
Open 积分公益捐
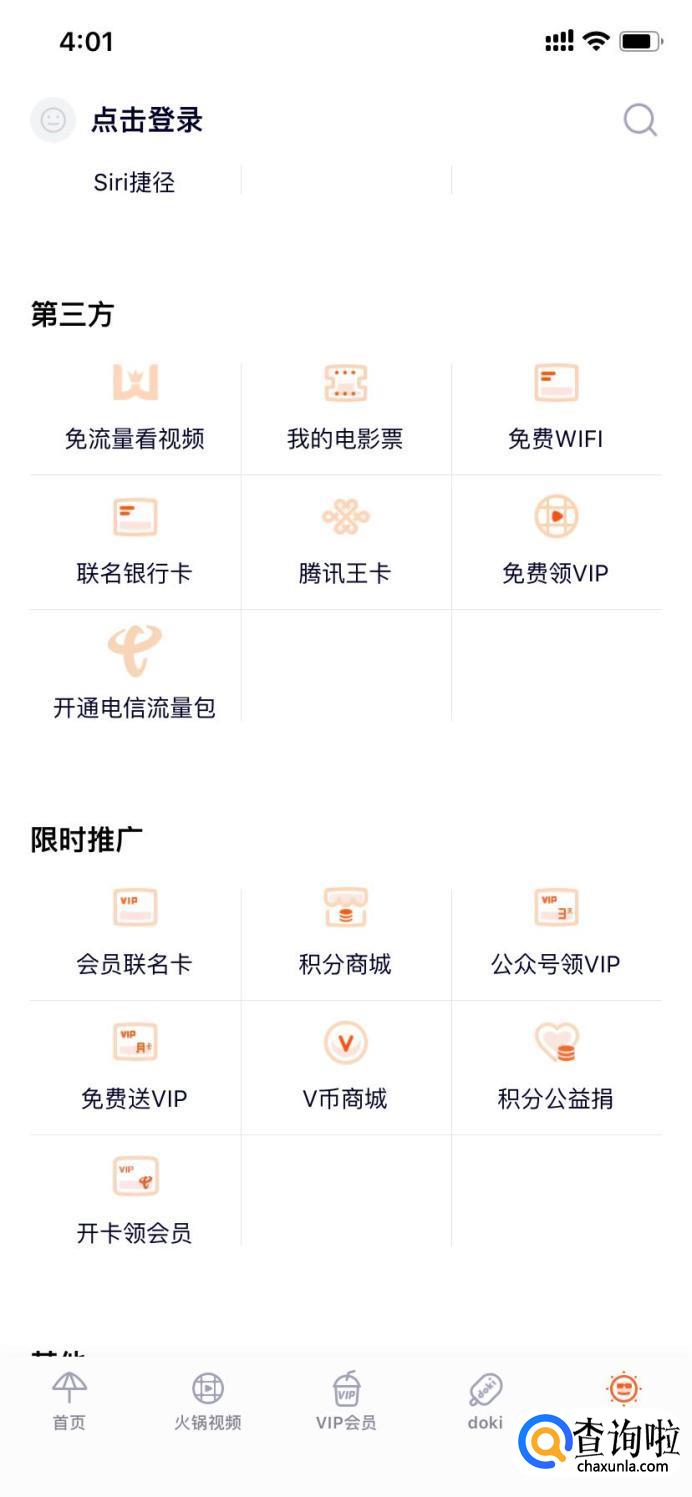pyautogui.click(x=556, y=1068)
